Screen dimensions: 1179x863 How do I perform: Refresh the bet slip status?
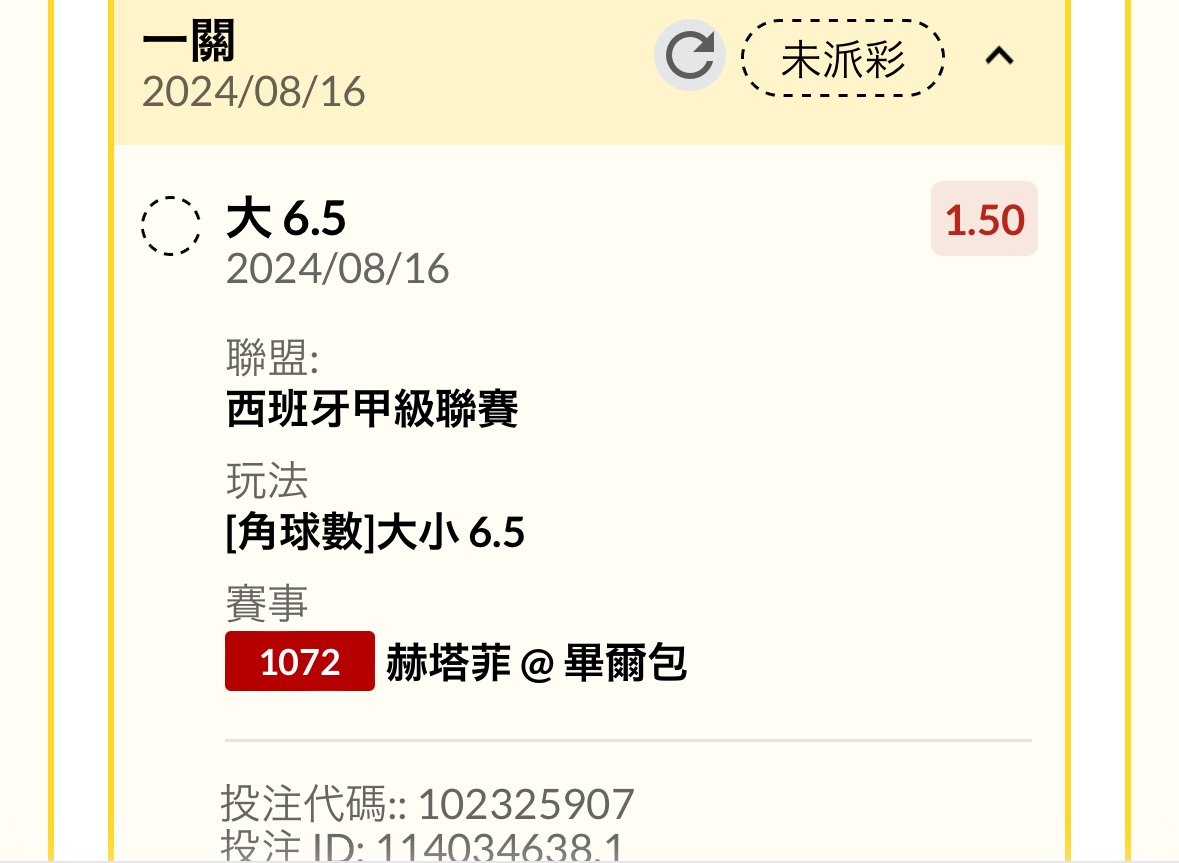click(x=690, y=56)
